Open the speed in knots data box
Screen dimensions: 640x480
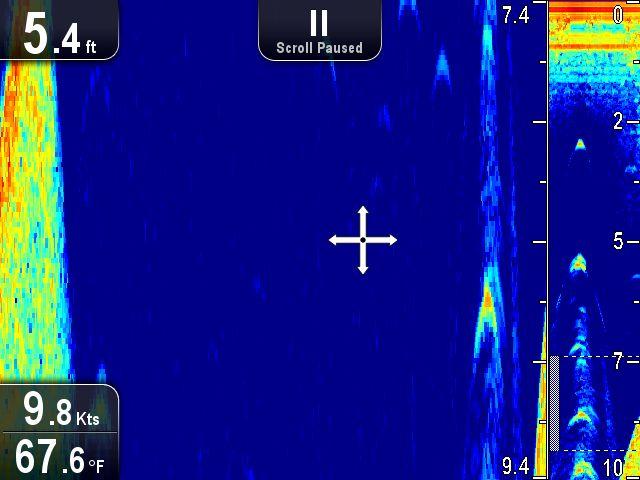58,409
